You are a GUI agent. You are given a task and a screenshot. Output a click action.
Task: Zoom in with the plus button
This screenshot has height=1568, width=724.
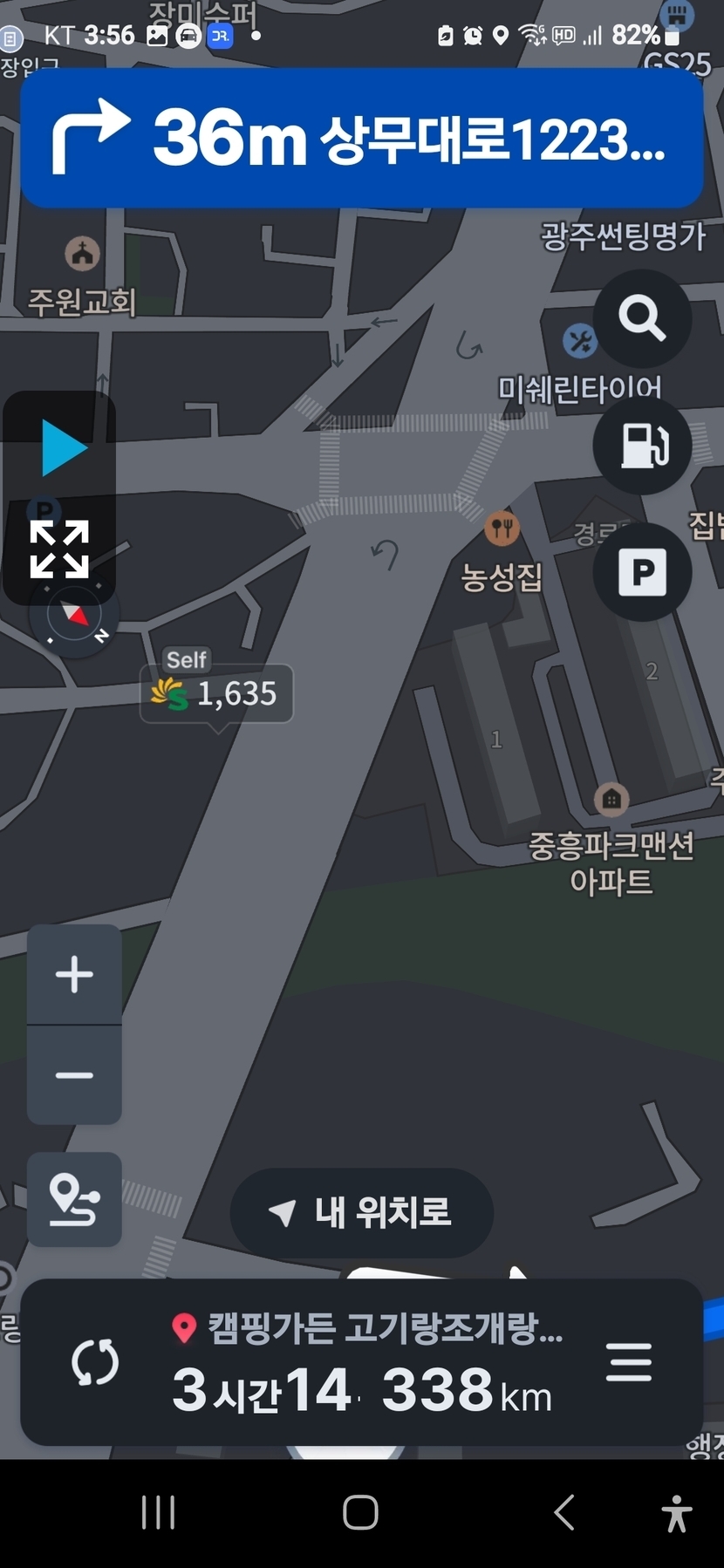click(x=74, y=974)
